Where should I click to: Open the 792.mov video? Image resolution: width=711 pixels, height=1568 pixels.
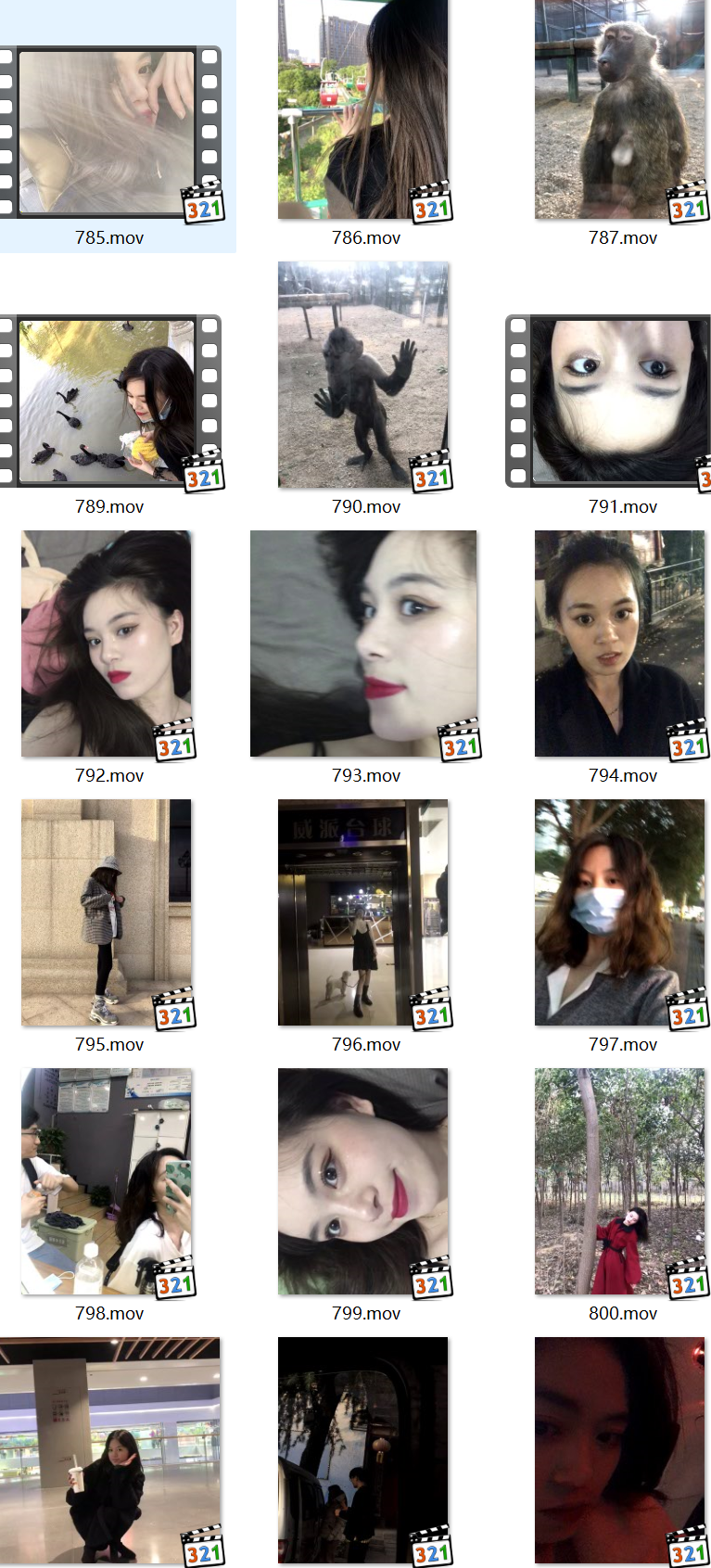pos(107,644)
